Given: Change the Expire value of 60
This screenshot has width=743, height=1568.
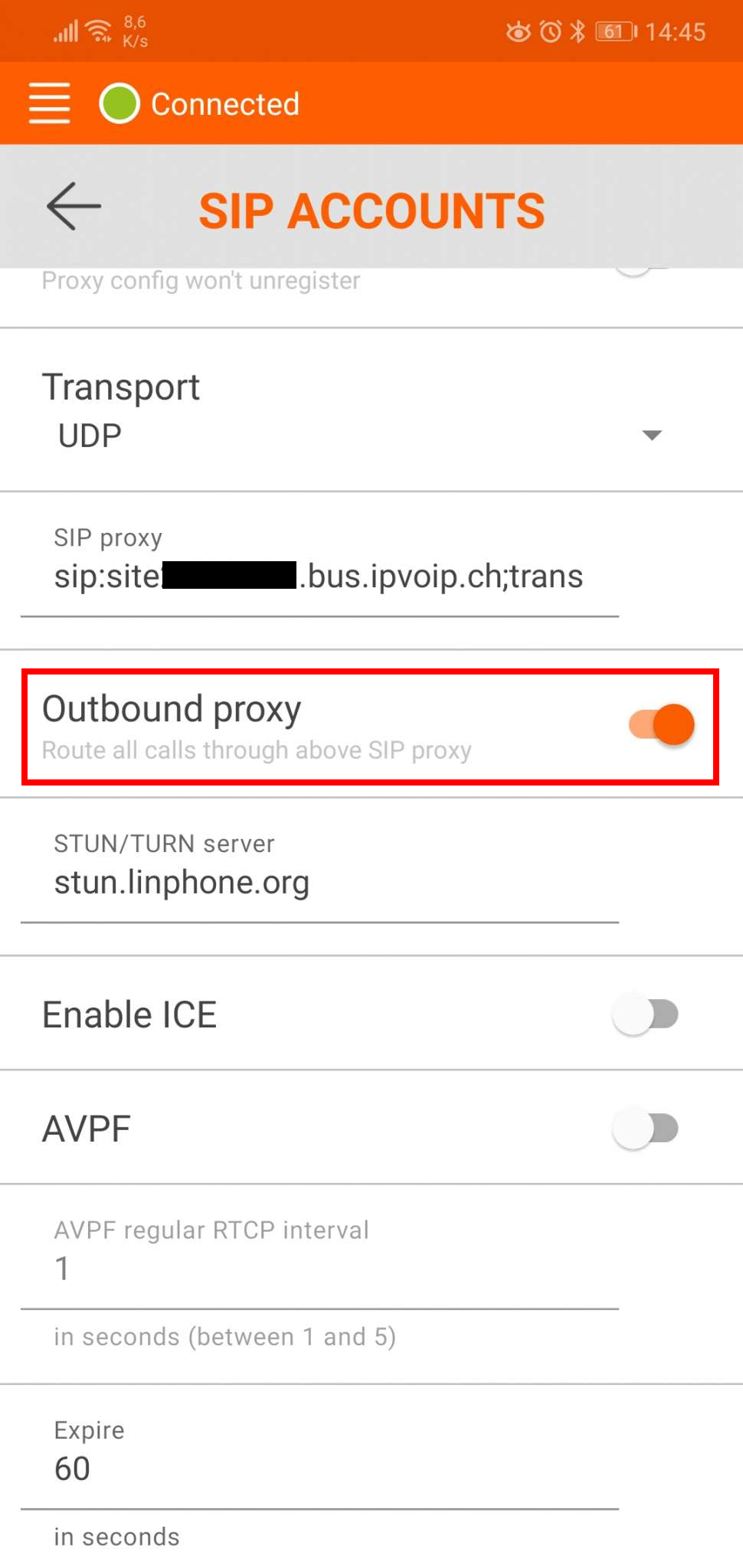Looking at the screenshot, I should pyautogui.click(x=319, y=1469).
